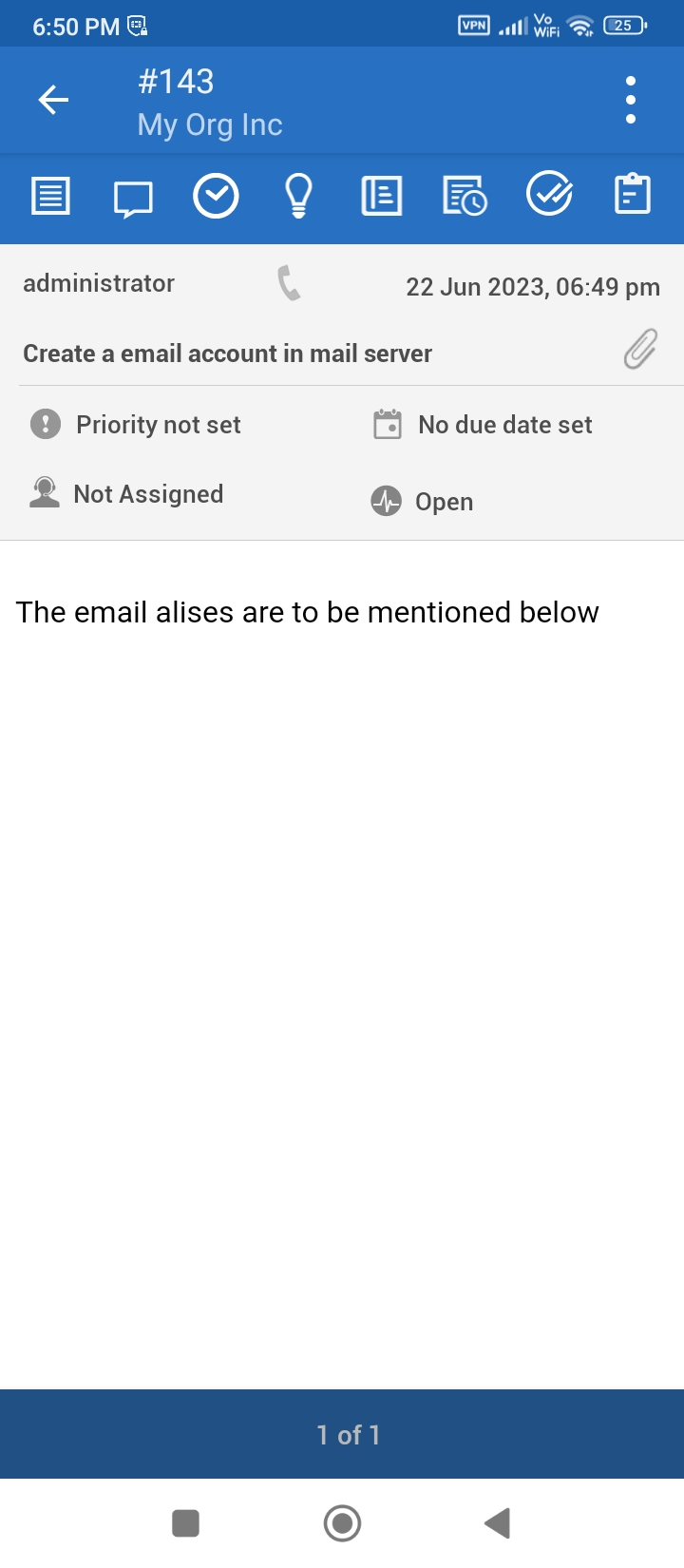This screenshot has height=1568, width=684.
Task: Switch to the work log timer tab
Action: pos(465,196)
